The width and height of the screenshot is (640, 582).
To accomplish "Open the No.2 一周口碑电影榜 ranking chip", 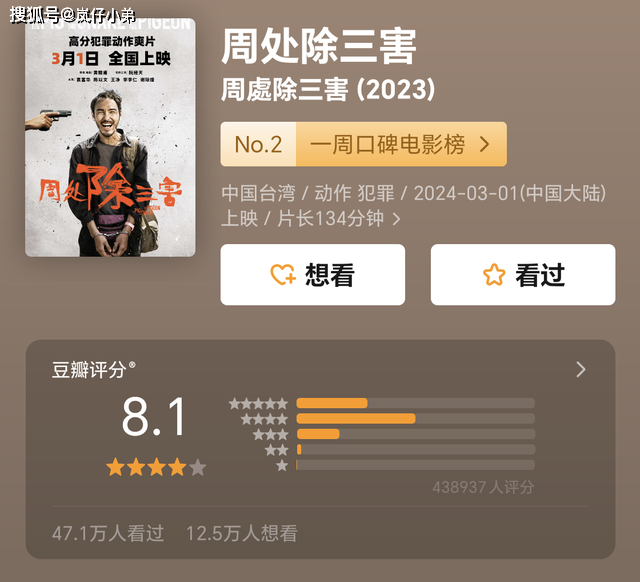I will (x=363, y=144).
